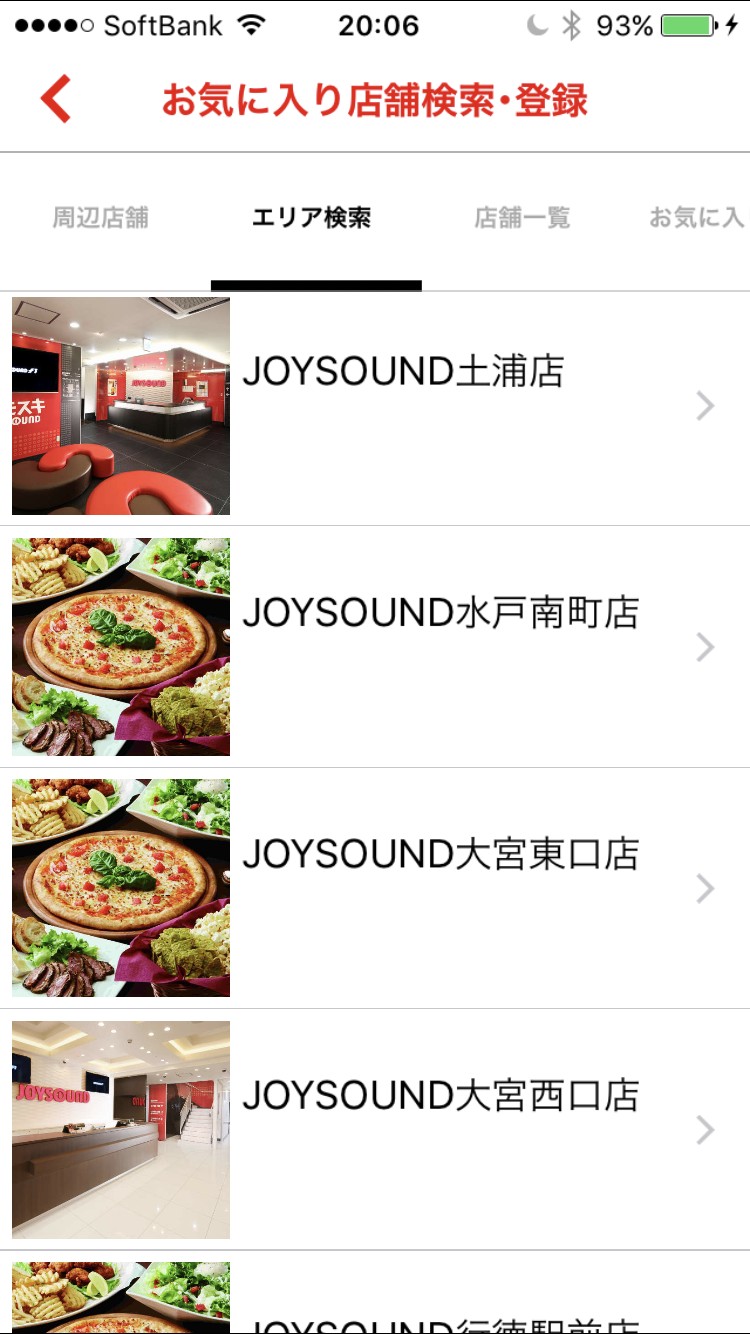Switch to the 店舗一覧 tab
The height and width of the screenshot is (1334, 750).
pos(522,218)
